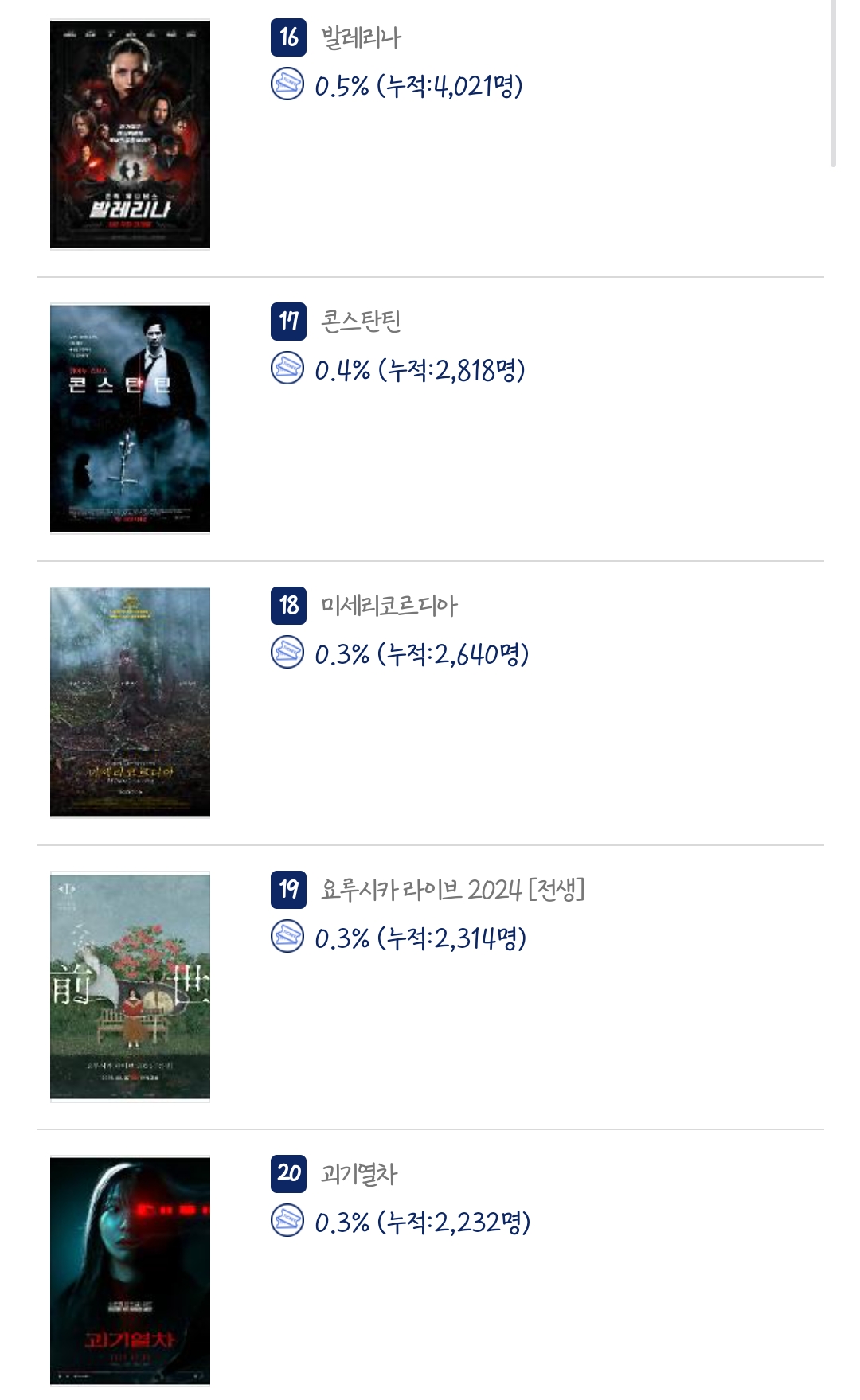Tap the 미세리코르디아 title link

(x=389, y=606)
